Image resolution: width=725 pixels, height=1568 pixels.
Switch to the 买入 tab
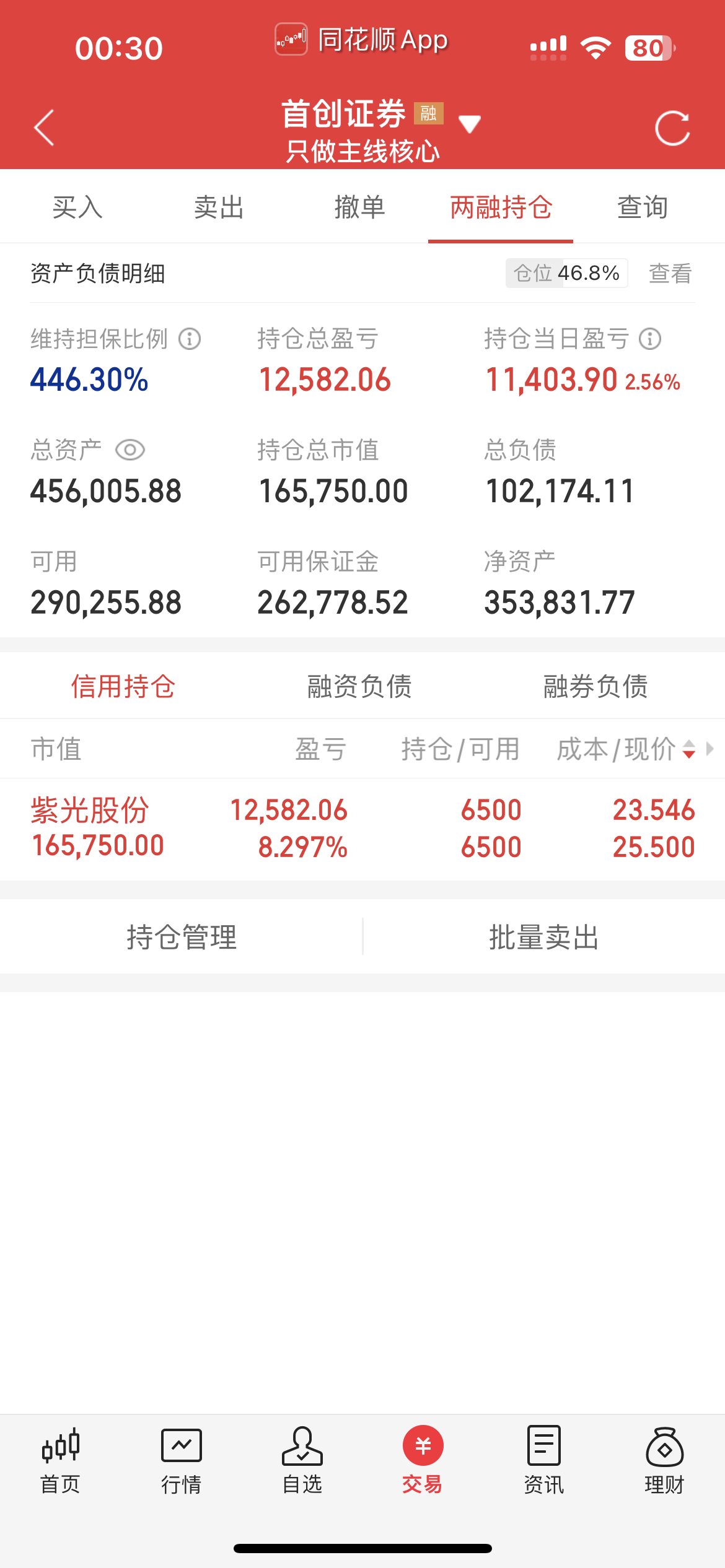click(77, 207)
